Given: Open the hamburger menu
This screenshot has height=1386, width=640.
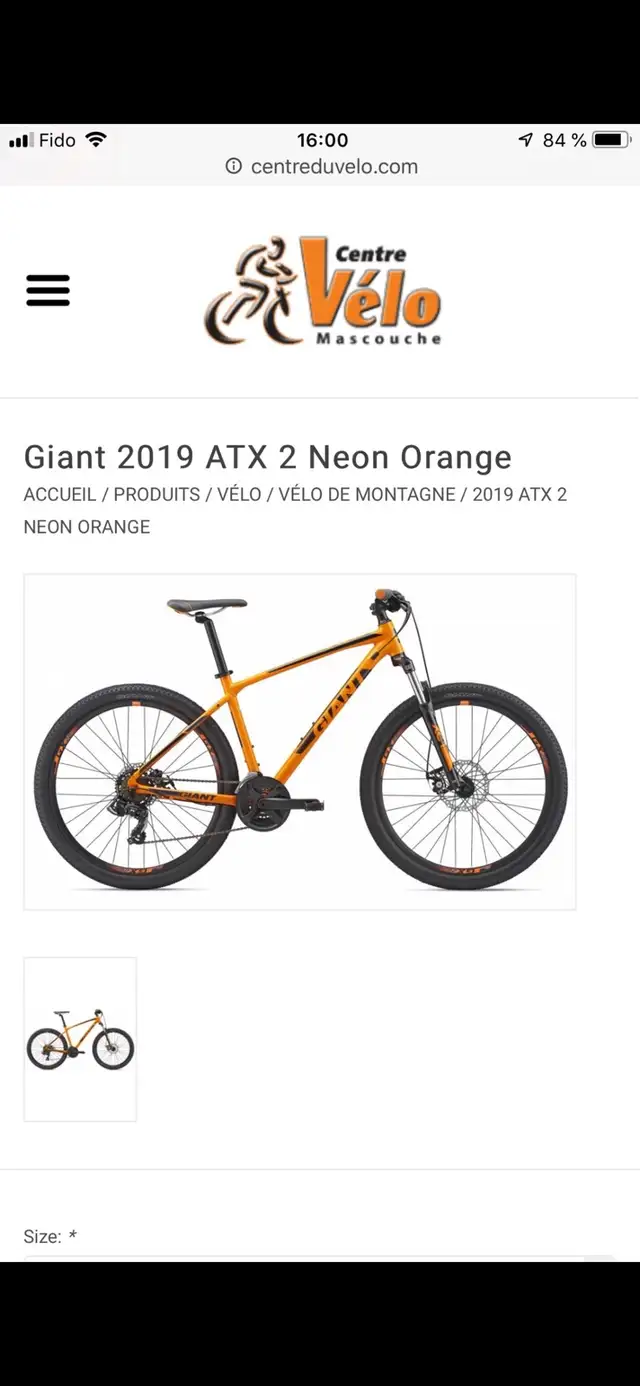Looking at the screenshot, I should click(x=48, y=290).
